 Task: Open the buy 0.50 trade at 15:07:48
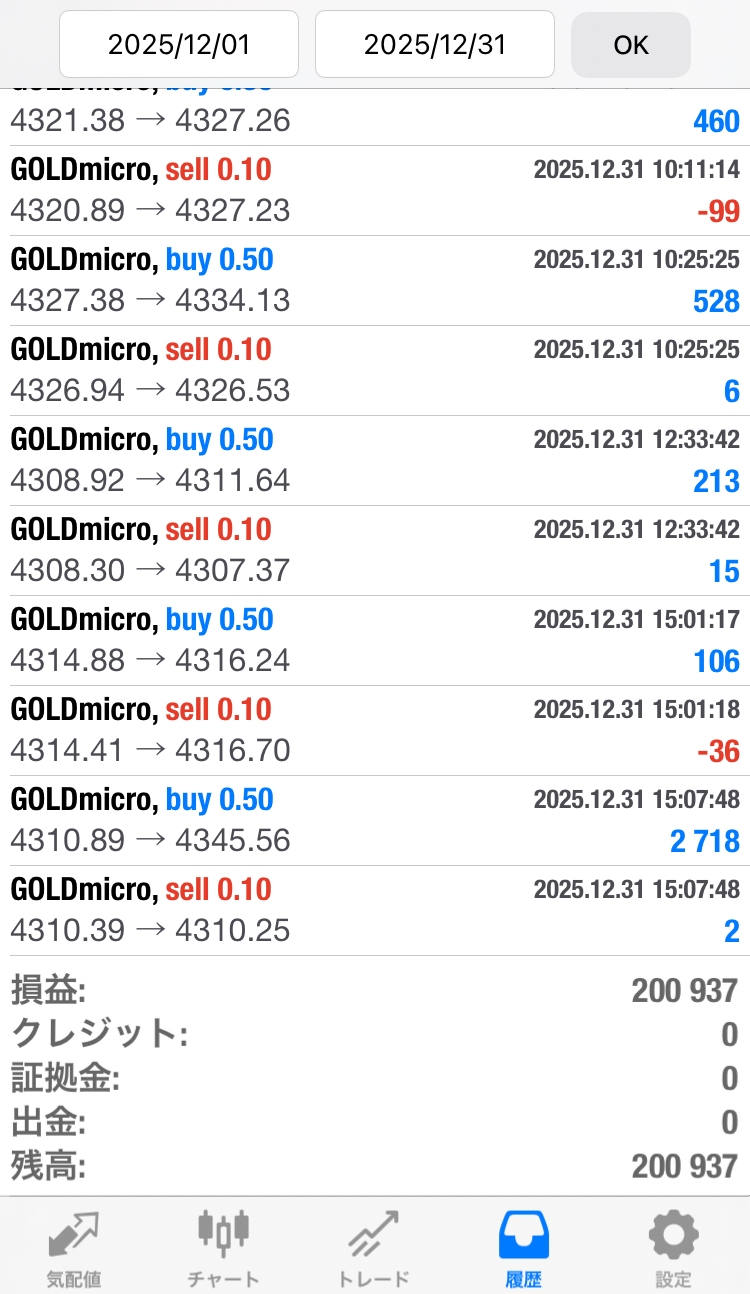click(375, 820)
